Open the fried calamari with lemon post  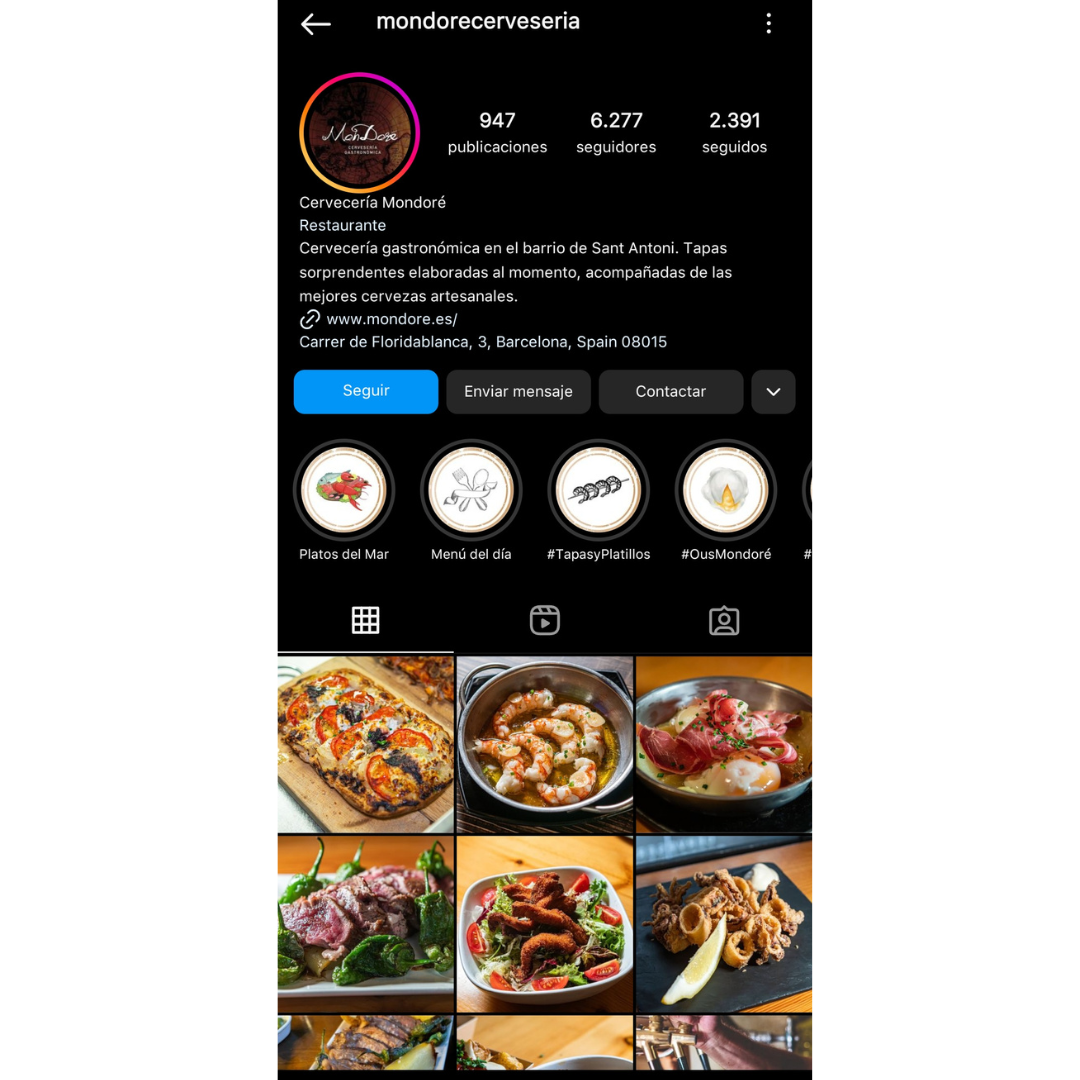click(724, 924)
